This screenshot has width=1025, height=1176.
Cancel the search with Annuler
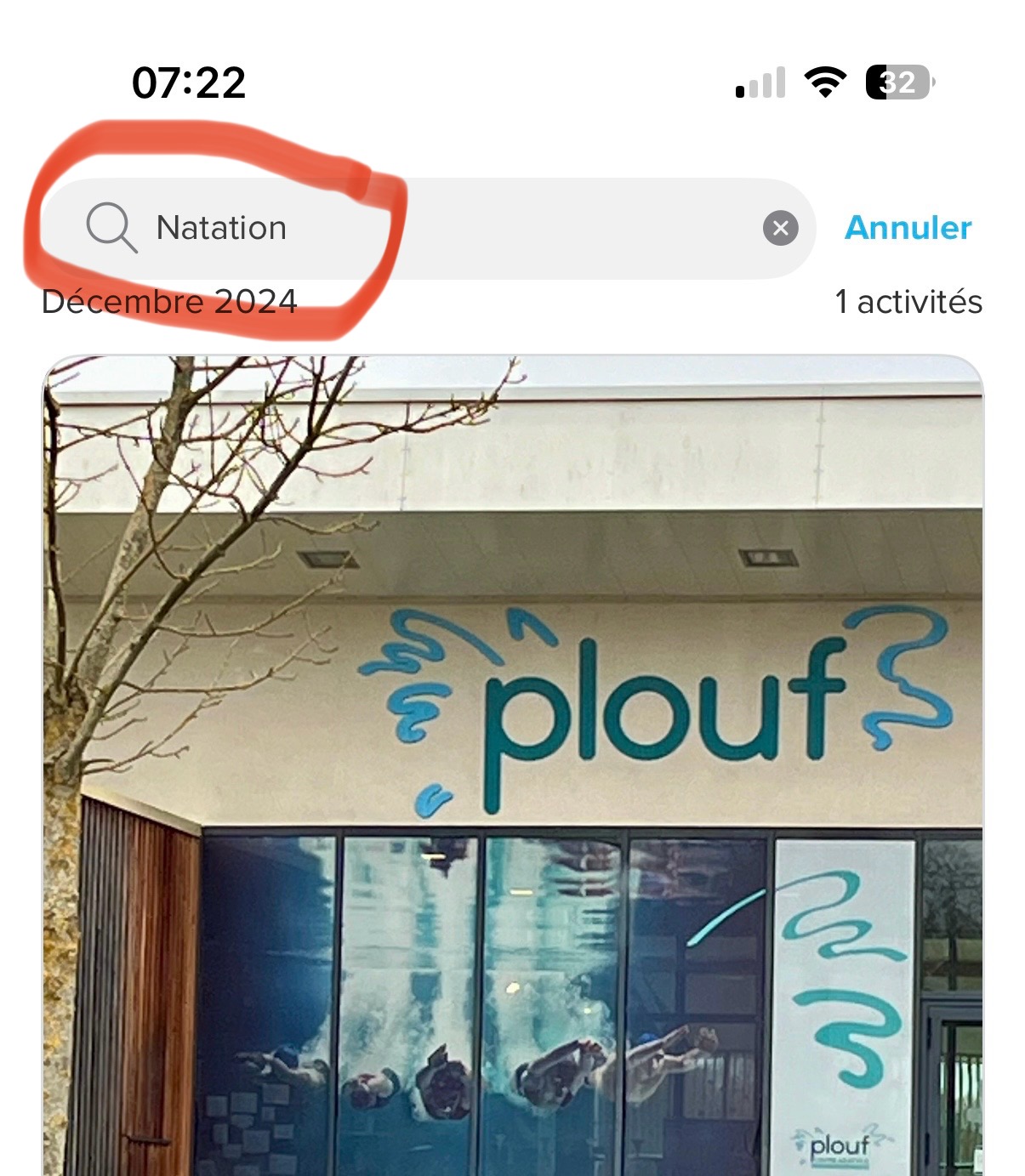coord(908,228)
